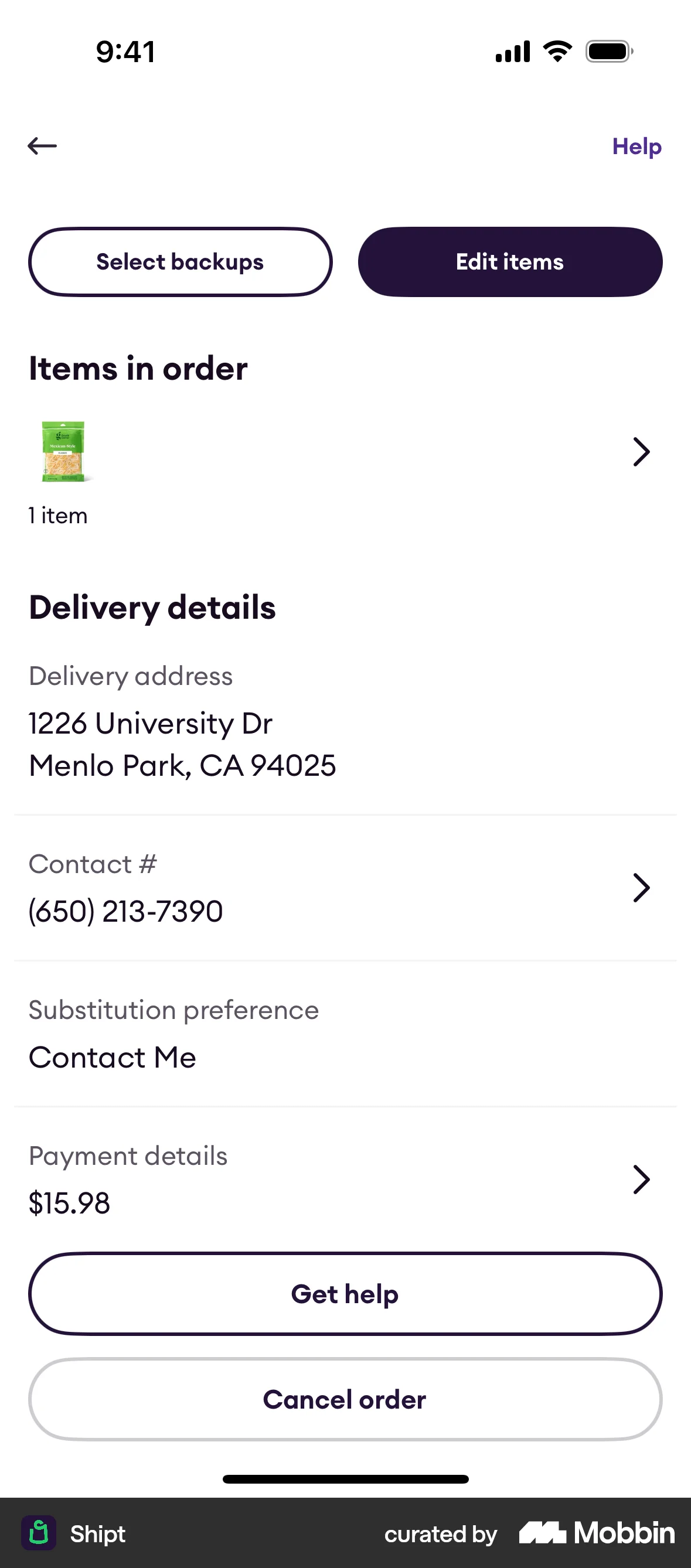The width and height of the screenshot is (691, 1568).
Task: Switch to Edit items
Action: coord(509,262)
